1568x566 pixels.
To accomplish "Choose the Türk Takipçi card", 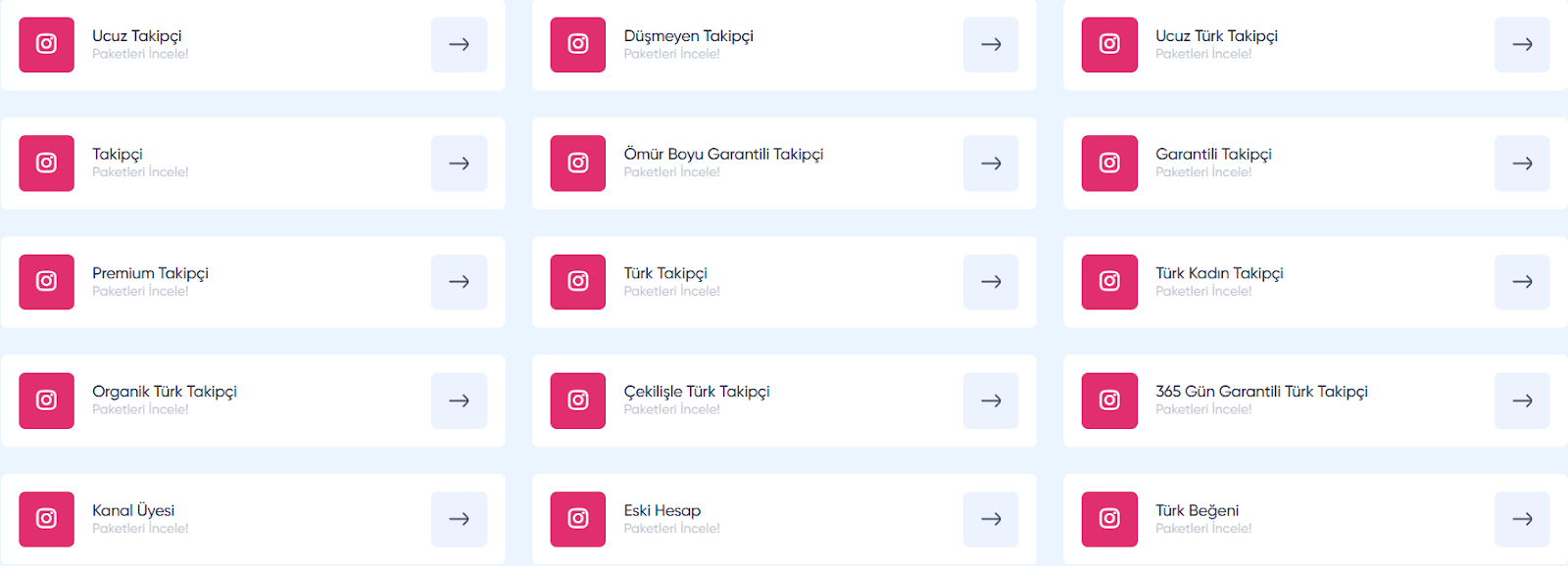I will (x=665, y=281).
